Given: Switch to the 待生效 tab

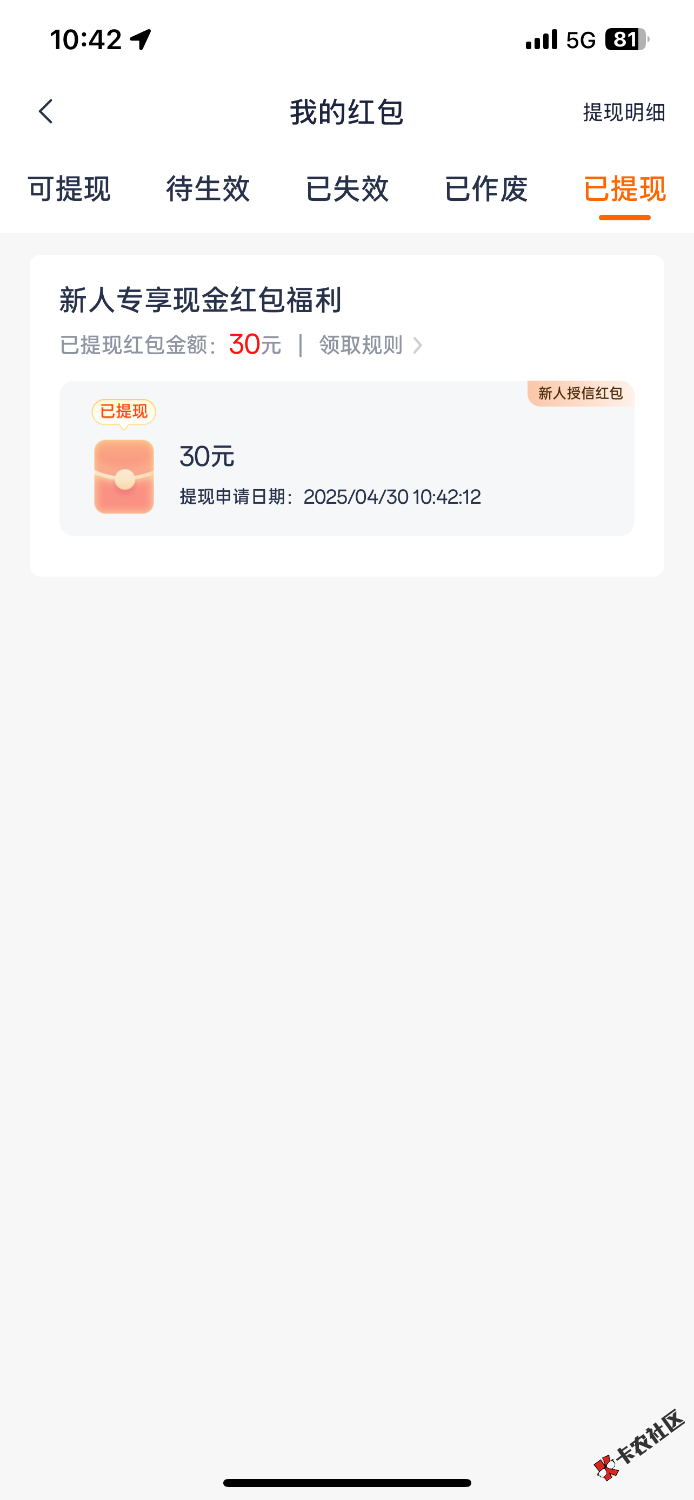Looking at the screenshot, I should (x=208, y=188).
